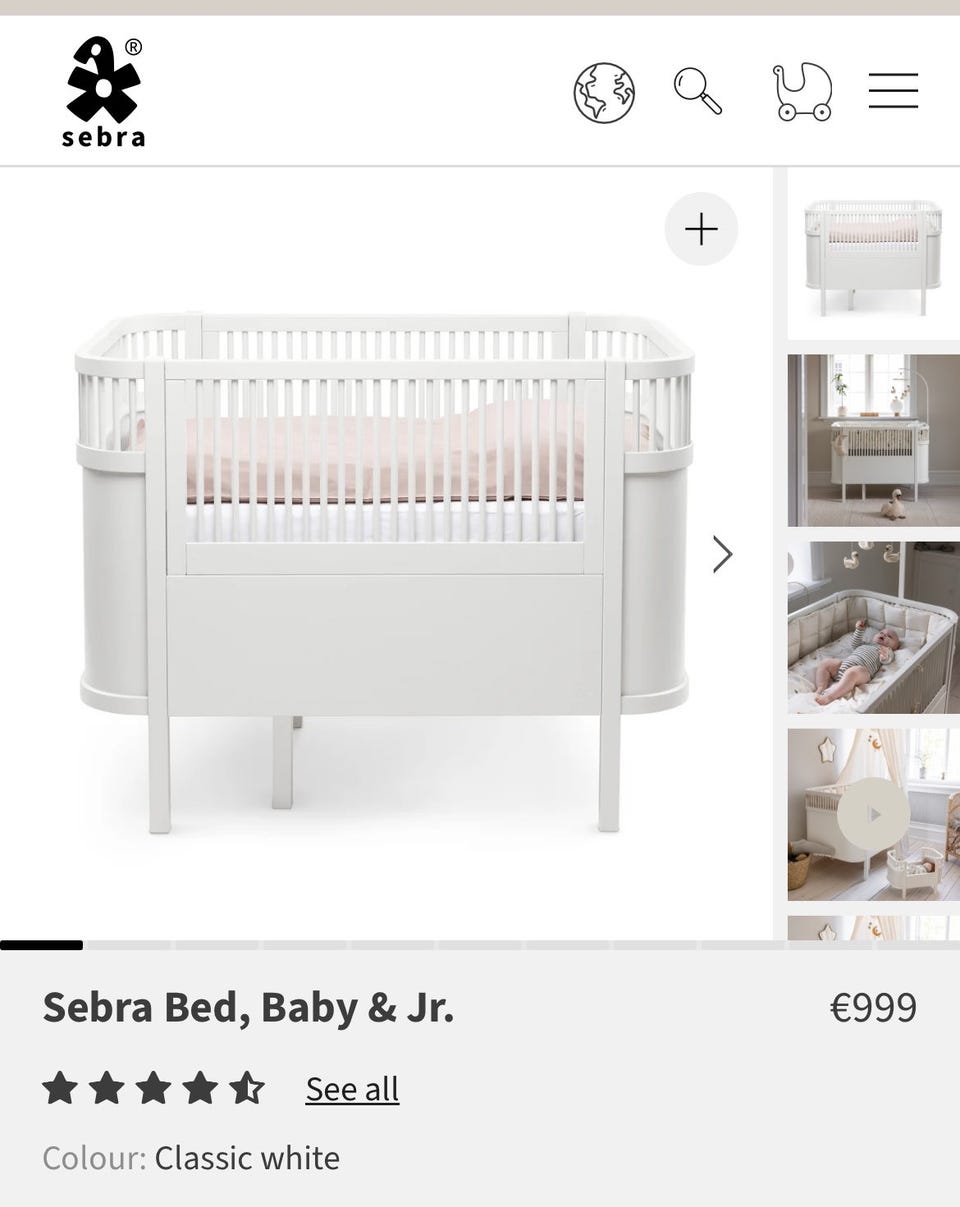Select the white crib thumbnail
This screenshot has height=1207, width=960.
pyautogui.click(x=873, y=254)
